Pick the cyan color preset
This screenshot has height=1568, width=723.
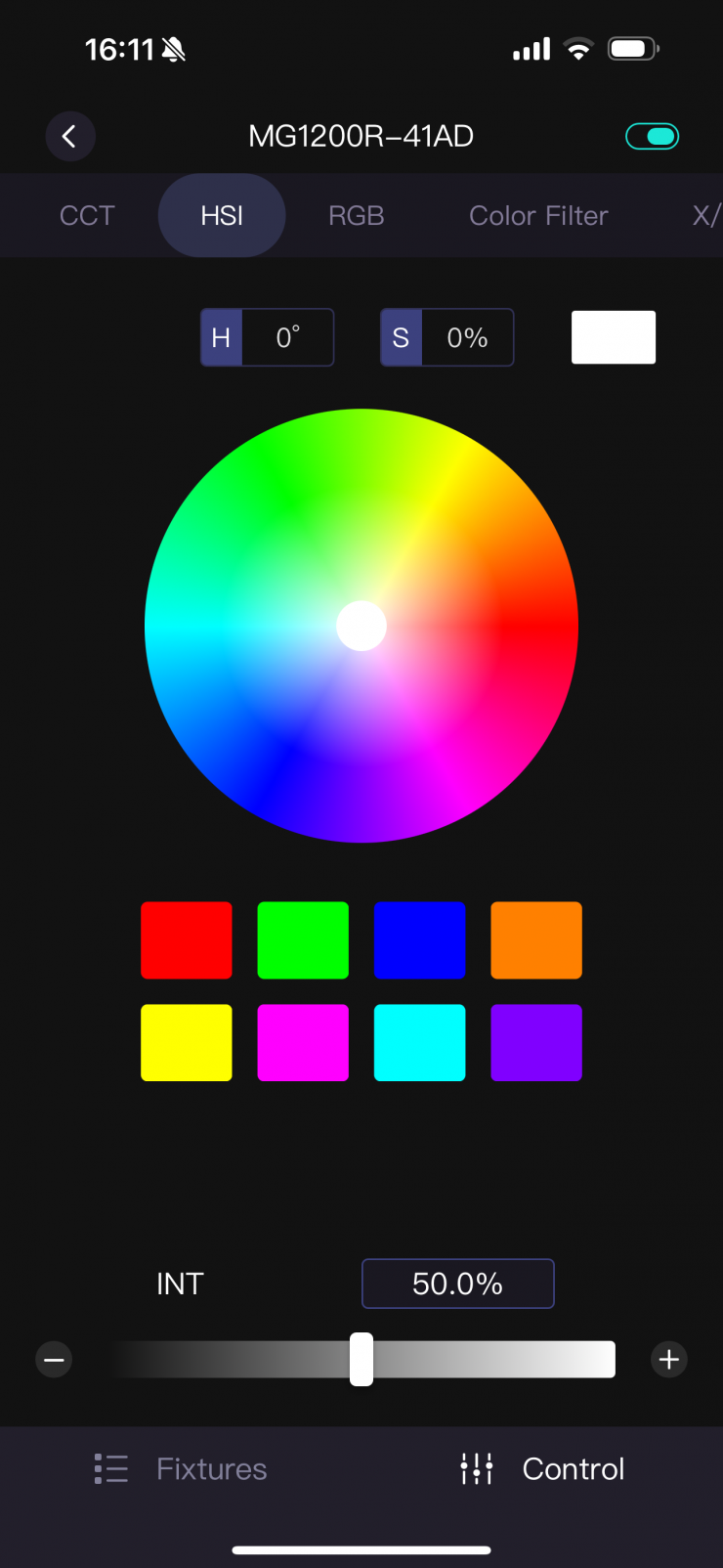coord(419,1042)
